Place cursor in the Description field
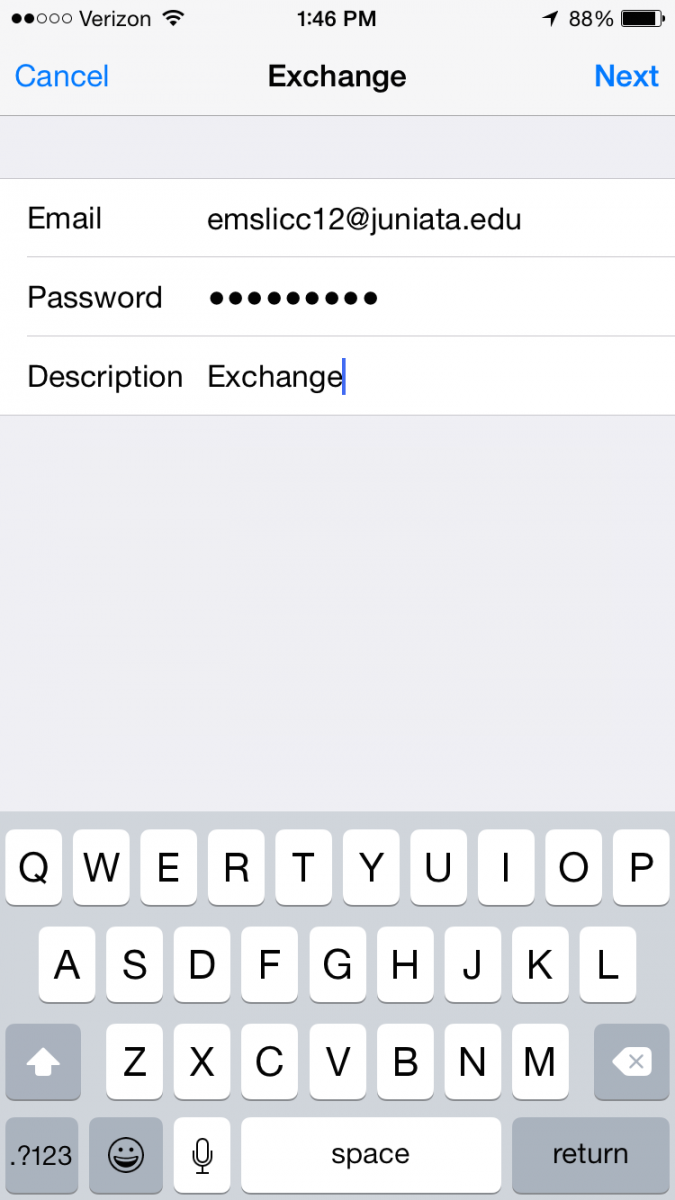Viewport: 675px width, 1200px height. (x=337, y=376)
